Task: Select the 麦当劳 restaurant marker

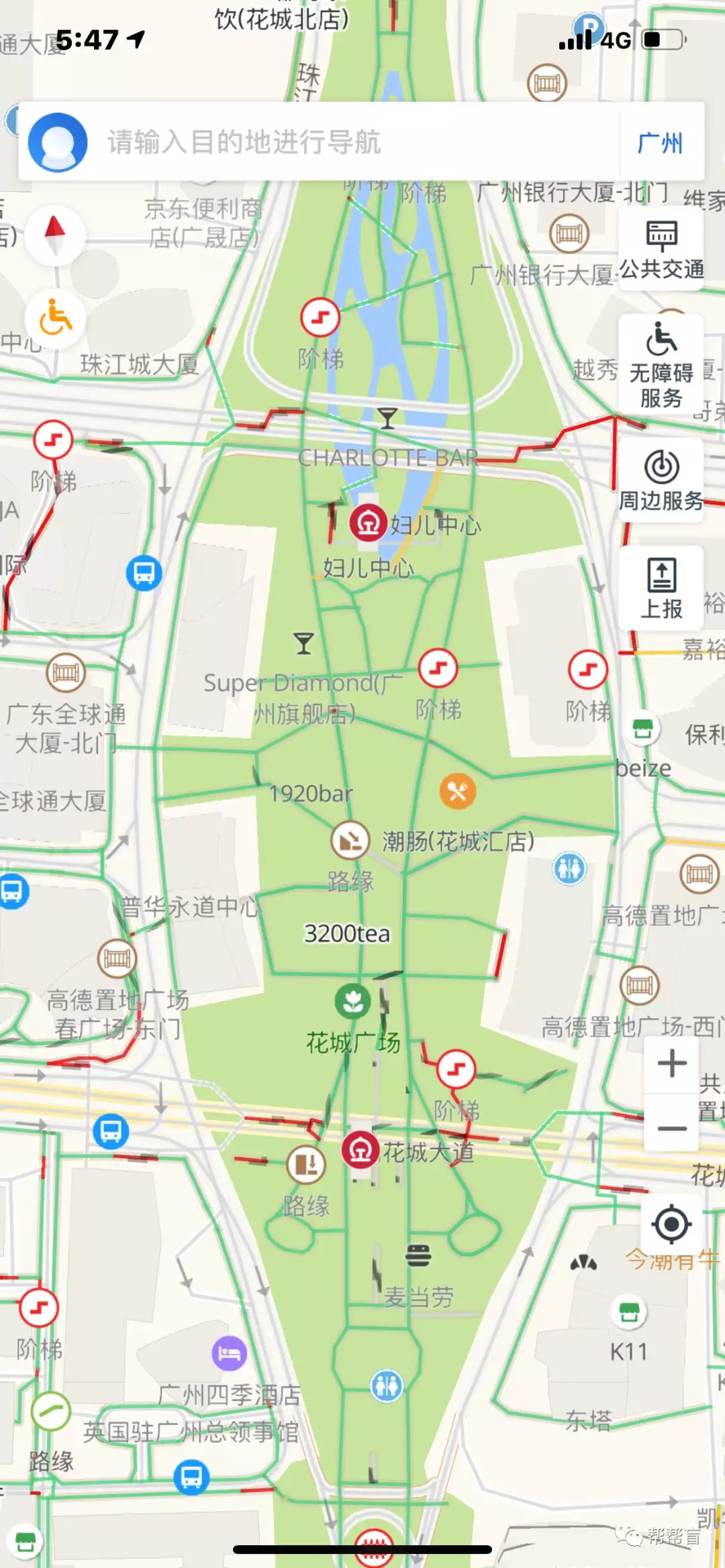Action: coord(418,1256)
